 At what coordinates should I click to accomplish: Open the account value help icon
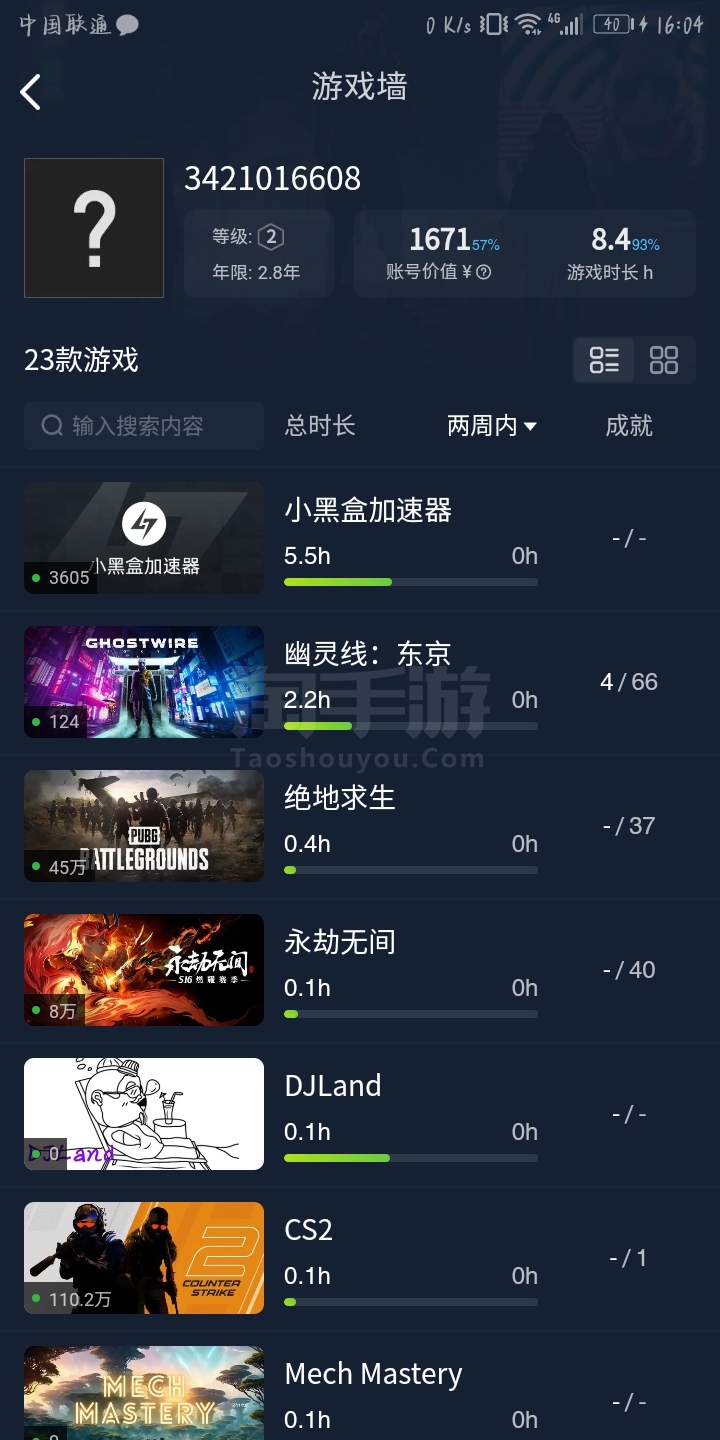[484, 272]
